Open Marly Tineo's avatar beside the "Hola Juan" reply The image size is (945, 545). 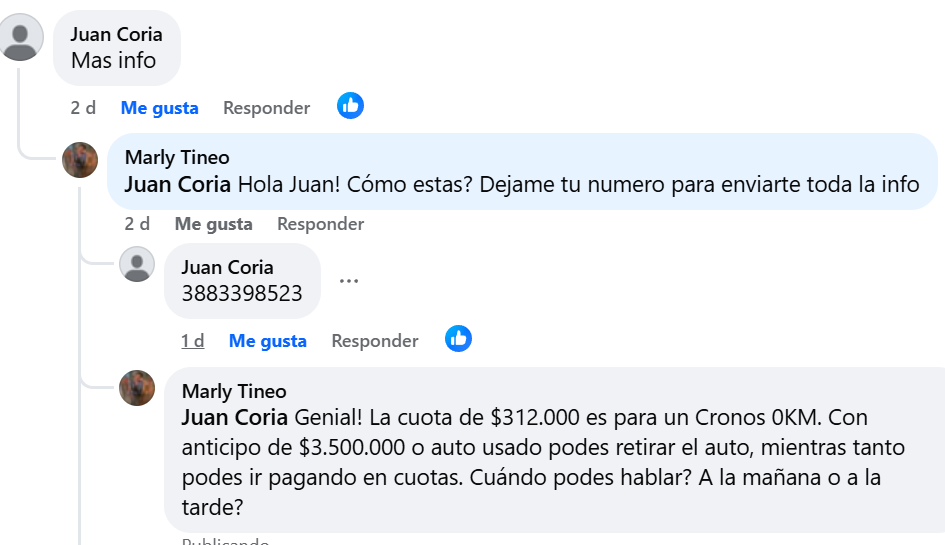[x=80, y=160]
